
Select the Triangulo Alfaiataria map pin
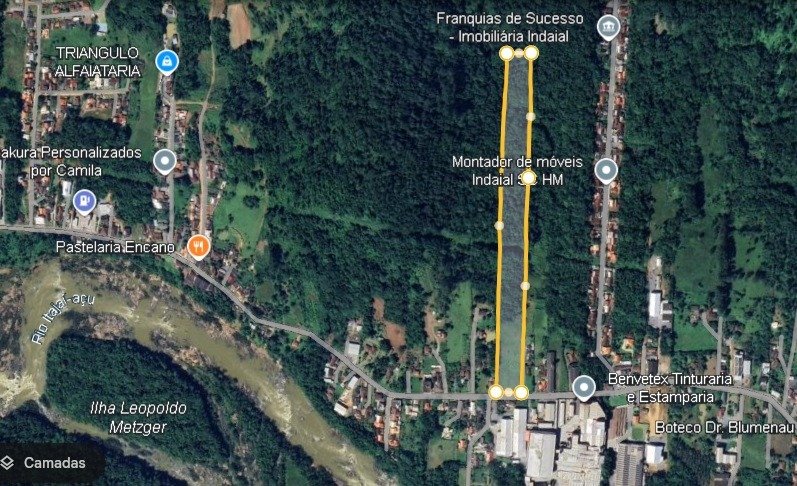click(x=167, y=62)
